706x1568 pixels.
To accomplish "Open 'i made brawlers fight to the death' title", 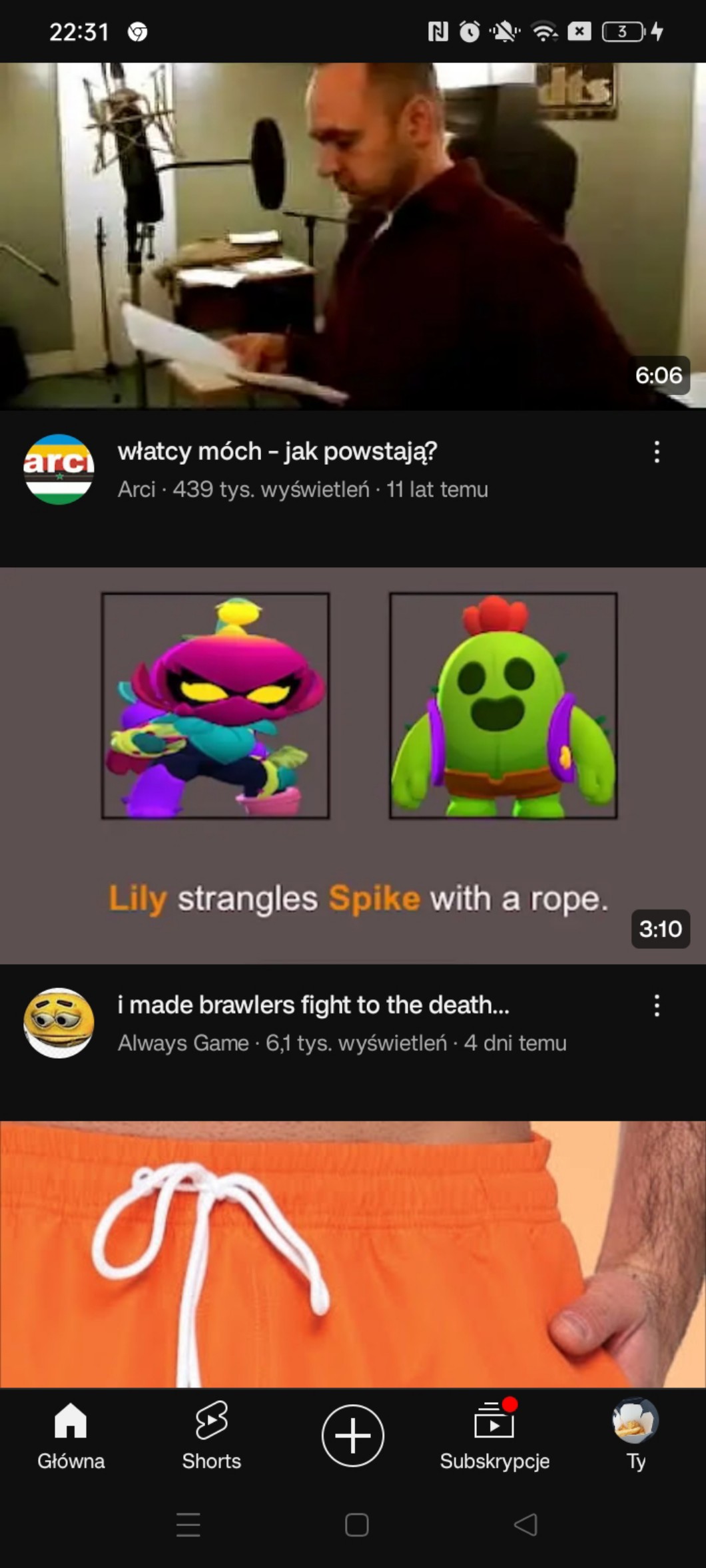I will [x=314, y=1005].
